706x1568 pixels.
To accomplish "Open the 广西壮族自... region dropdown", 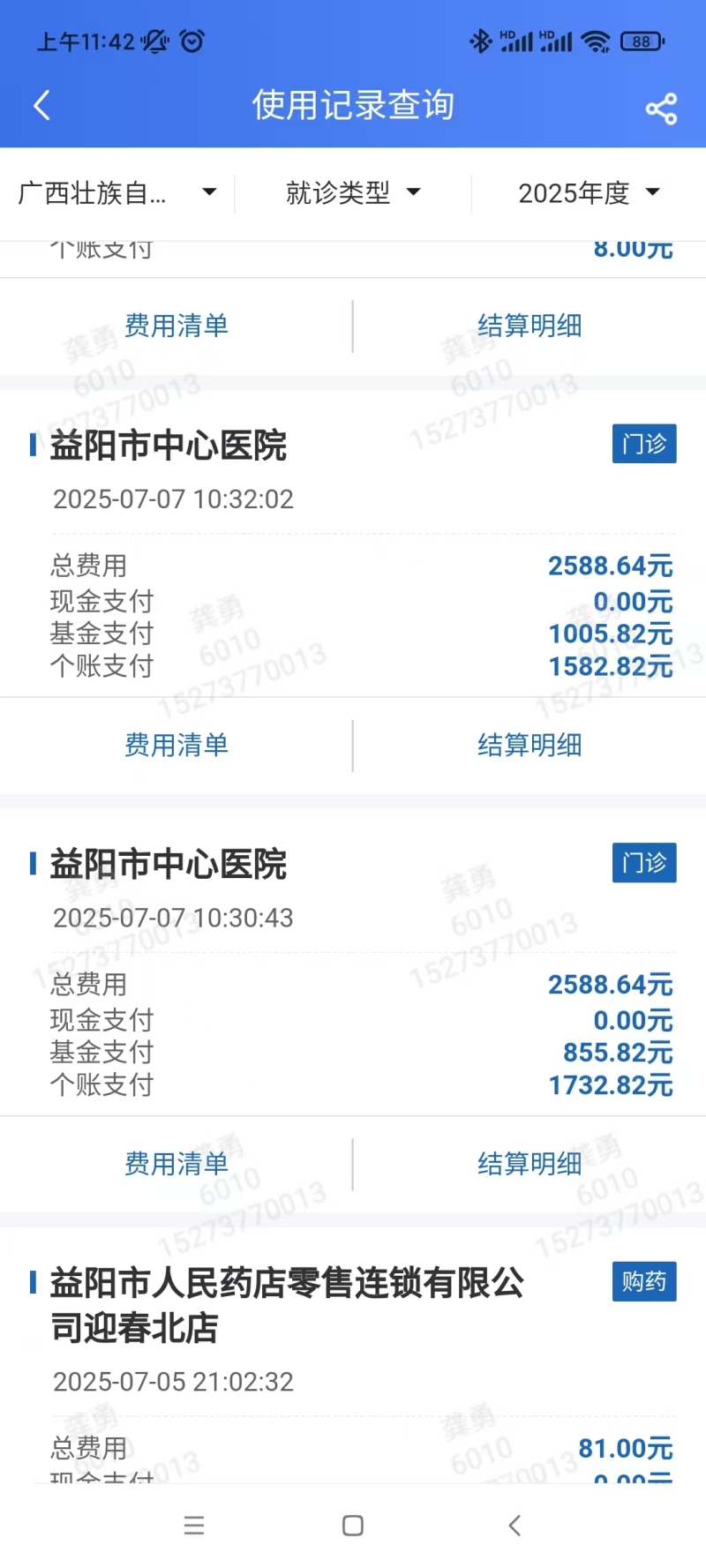I will pyautogui.click(x=116, y=192).
